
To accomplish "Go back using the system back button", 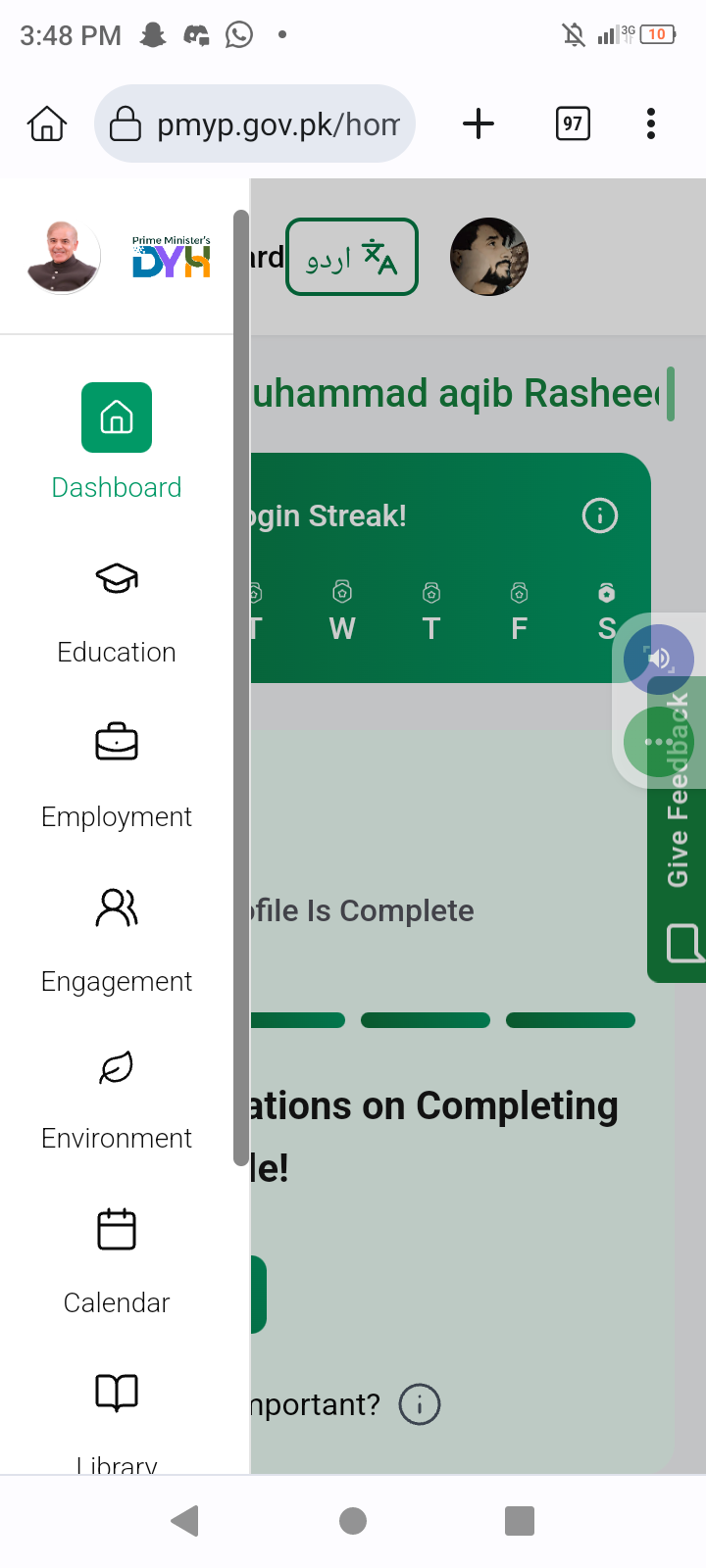I will coord(184,1521).
